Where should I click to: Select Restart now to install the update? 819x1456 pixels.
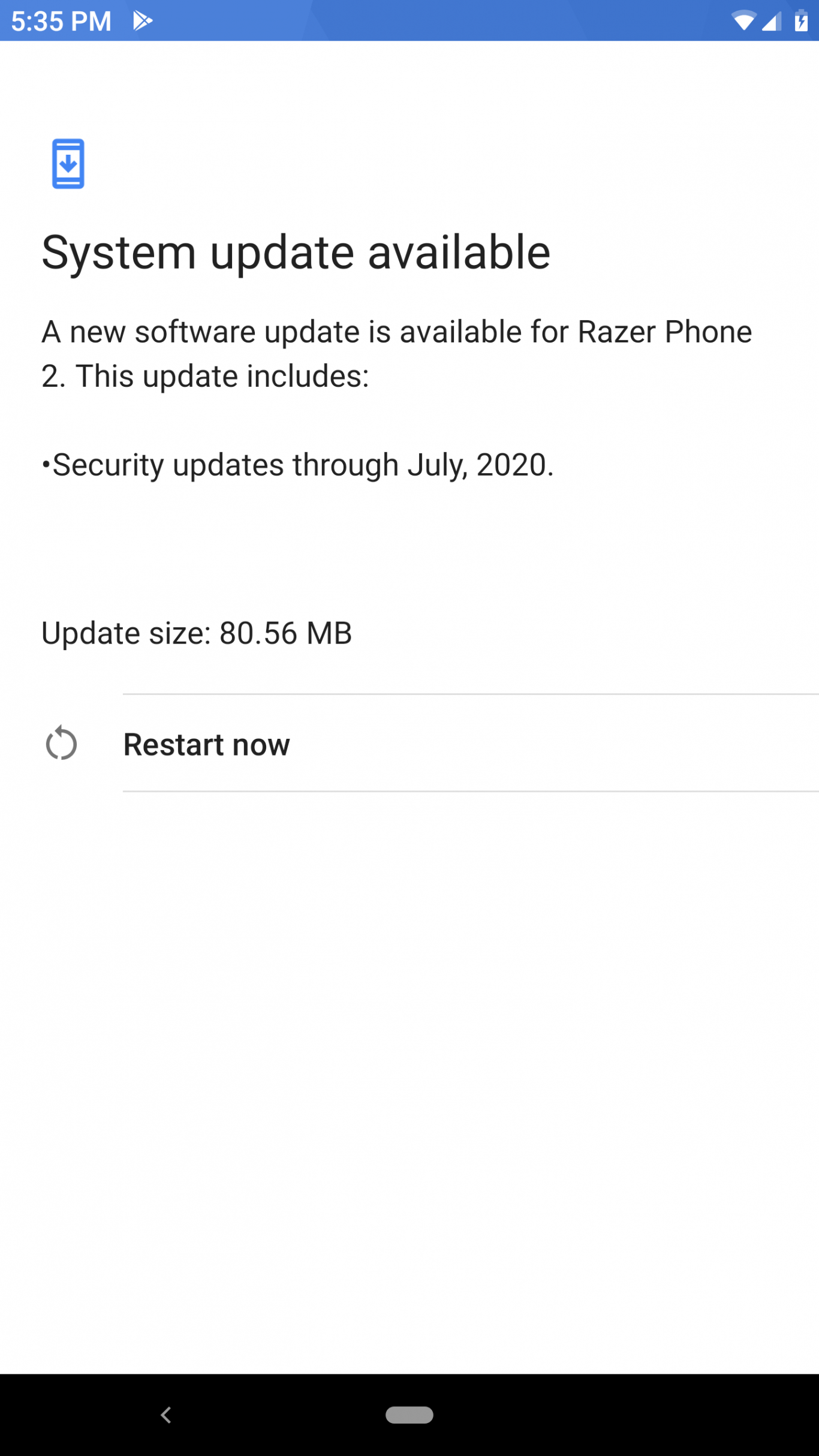pos(206,744)
